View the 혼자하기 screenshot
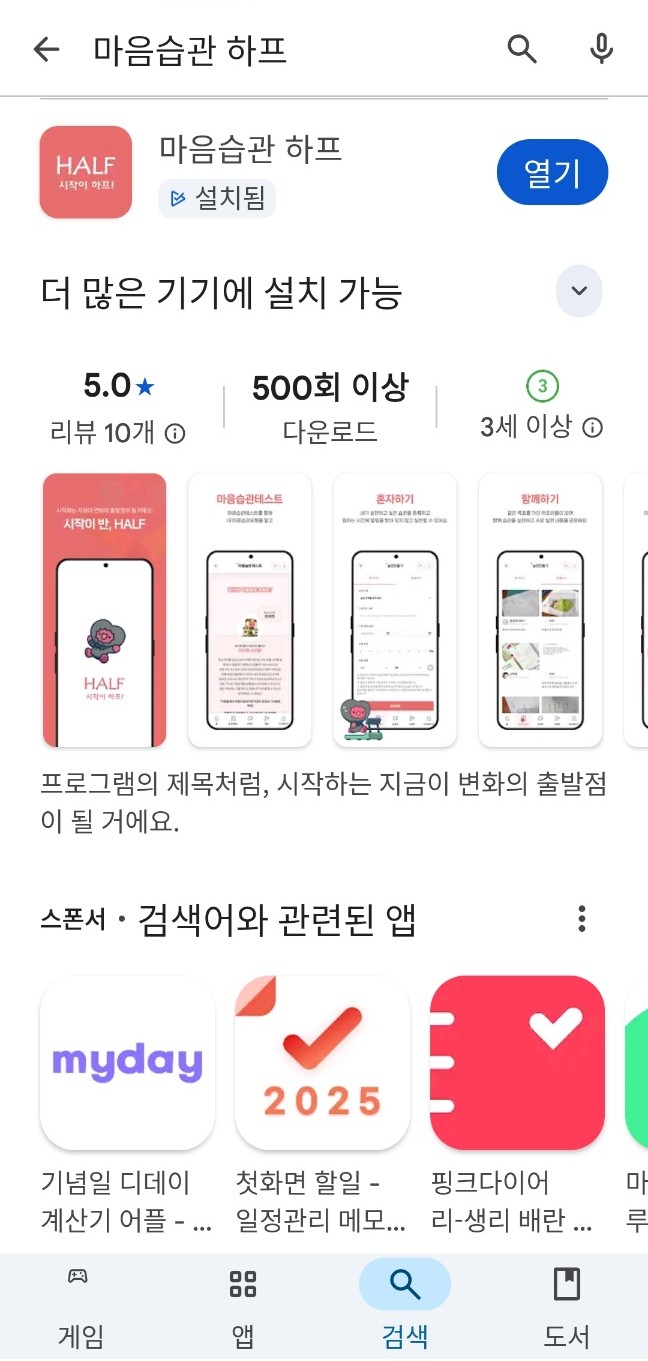 click(395, 610)
